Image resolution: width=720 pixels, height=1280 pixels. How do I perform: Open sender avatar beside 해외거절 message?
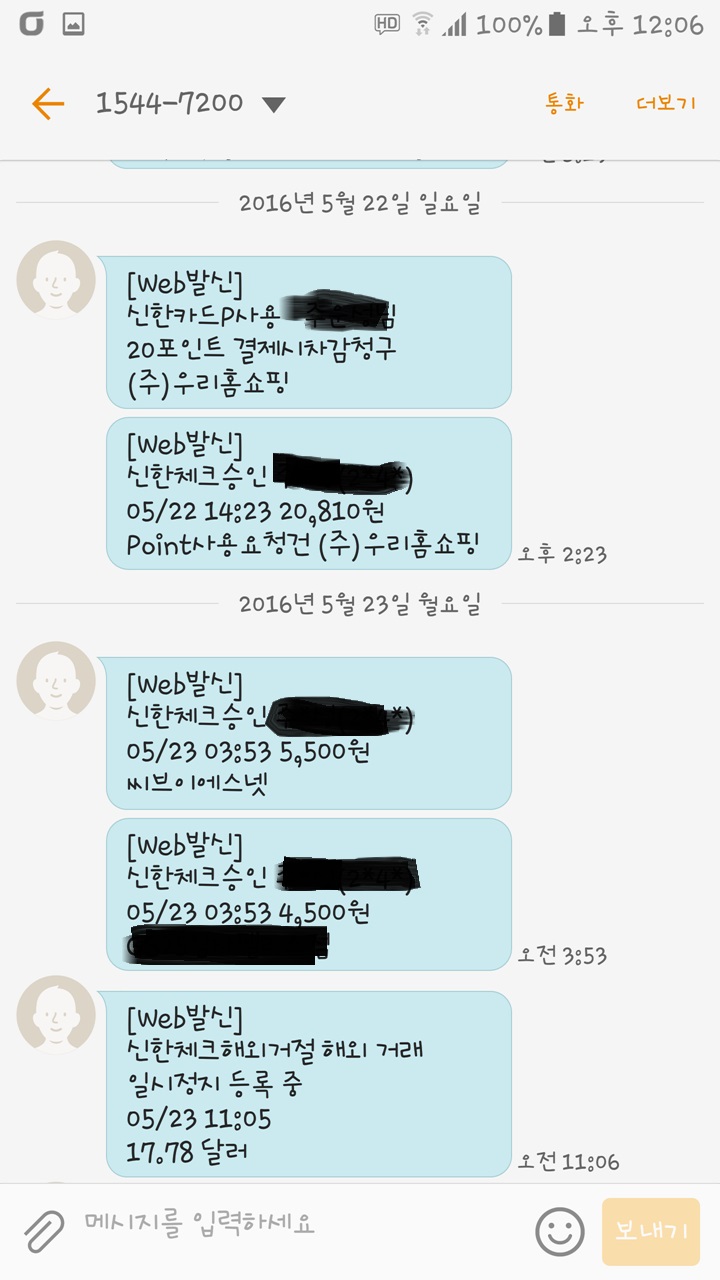pos(56,1014)
